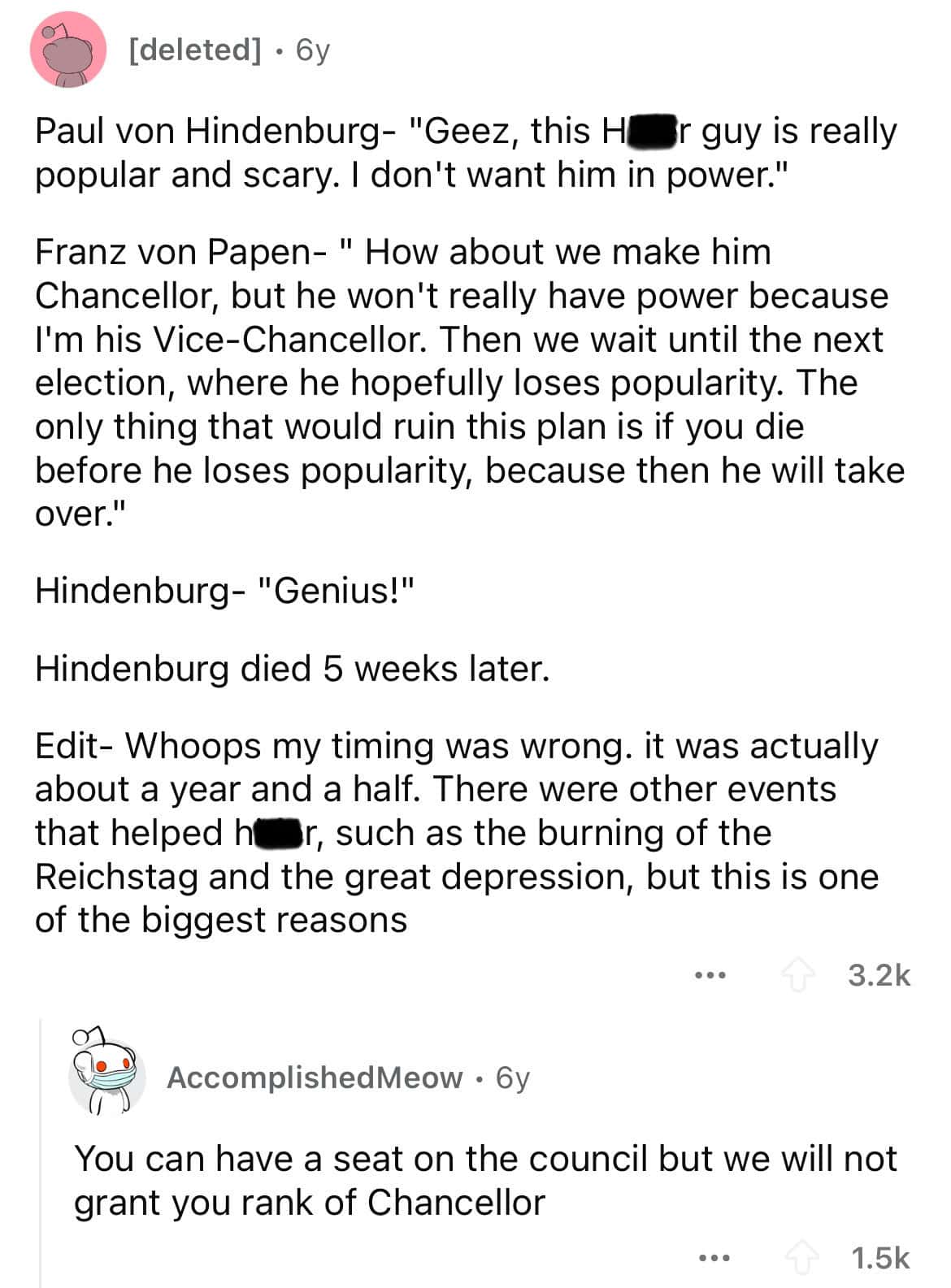Open overflow menu on the Hindenburg comment
951x1288 pixels.
710,974
